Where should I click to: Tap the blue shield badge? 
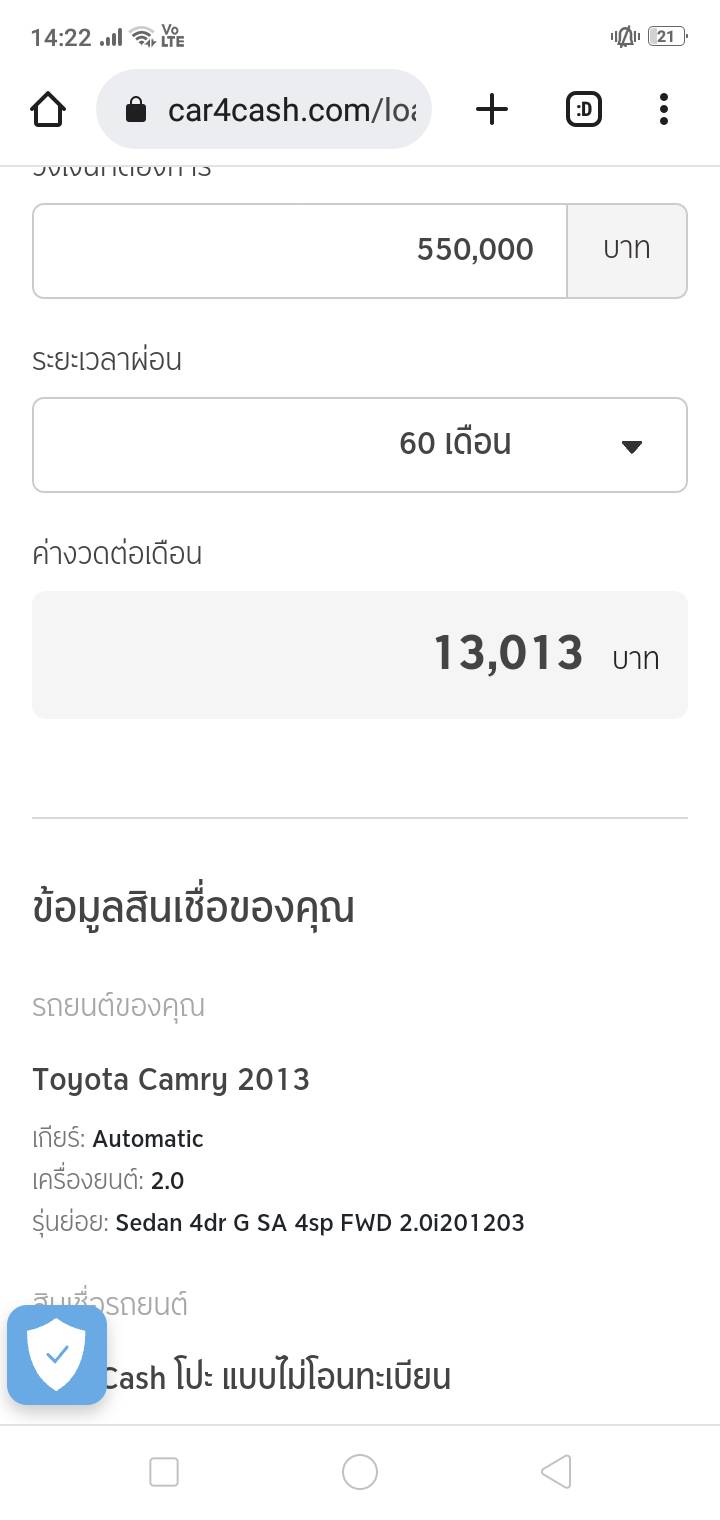coord(57,1354)
